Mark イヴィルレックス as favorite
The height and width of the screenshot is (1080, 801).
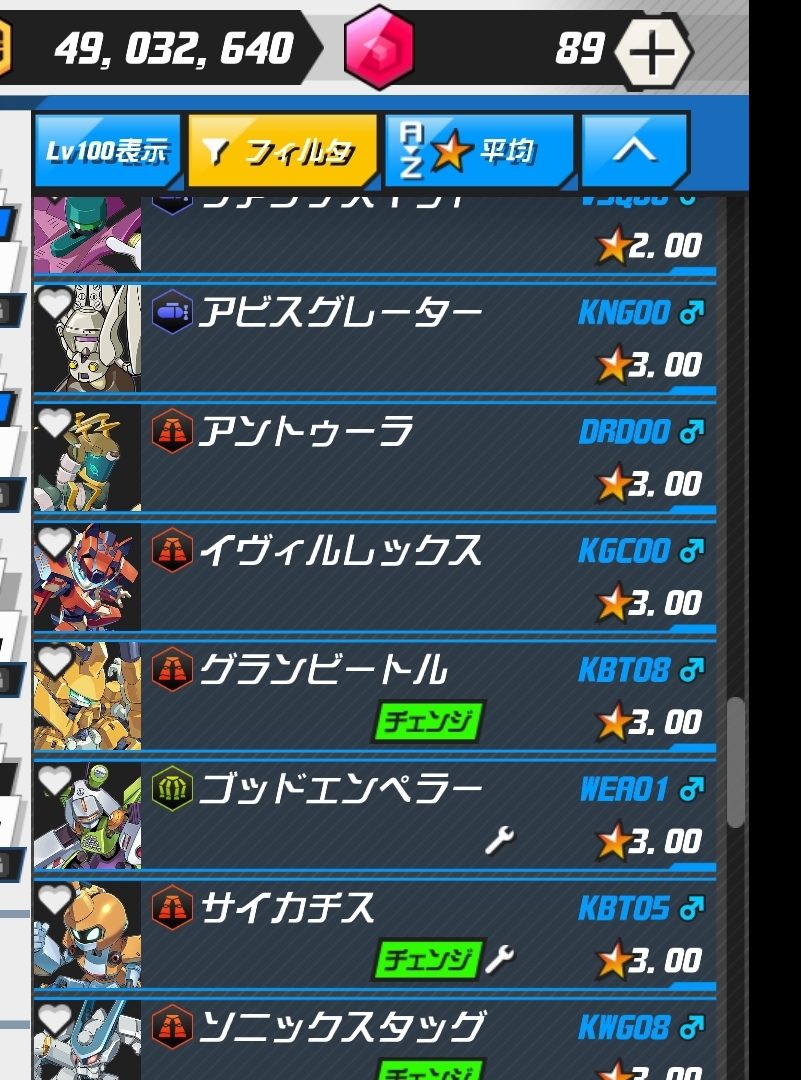click(x=54, y=541)
